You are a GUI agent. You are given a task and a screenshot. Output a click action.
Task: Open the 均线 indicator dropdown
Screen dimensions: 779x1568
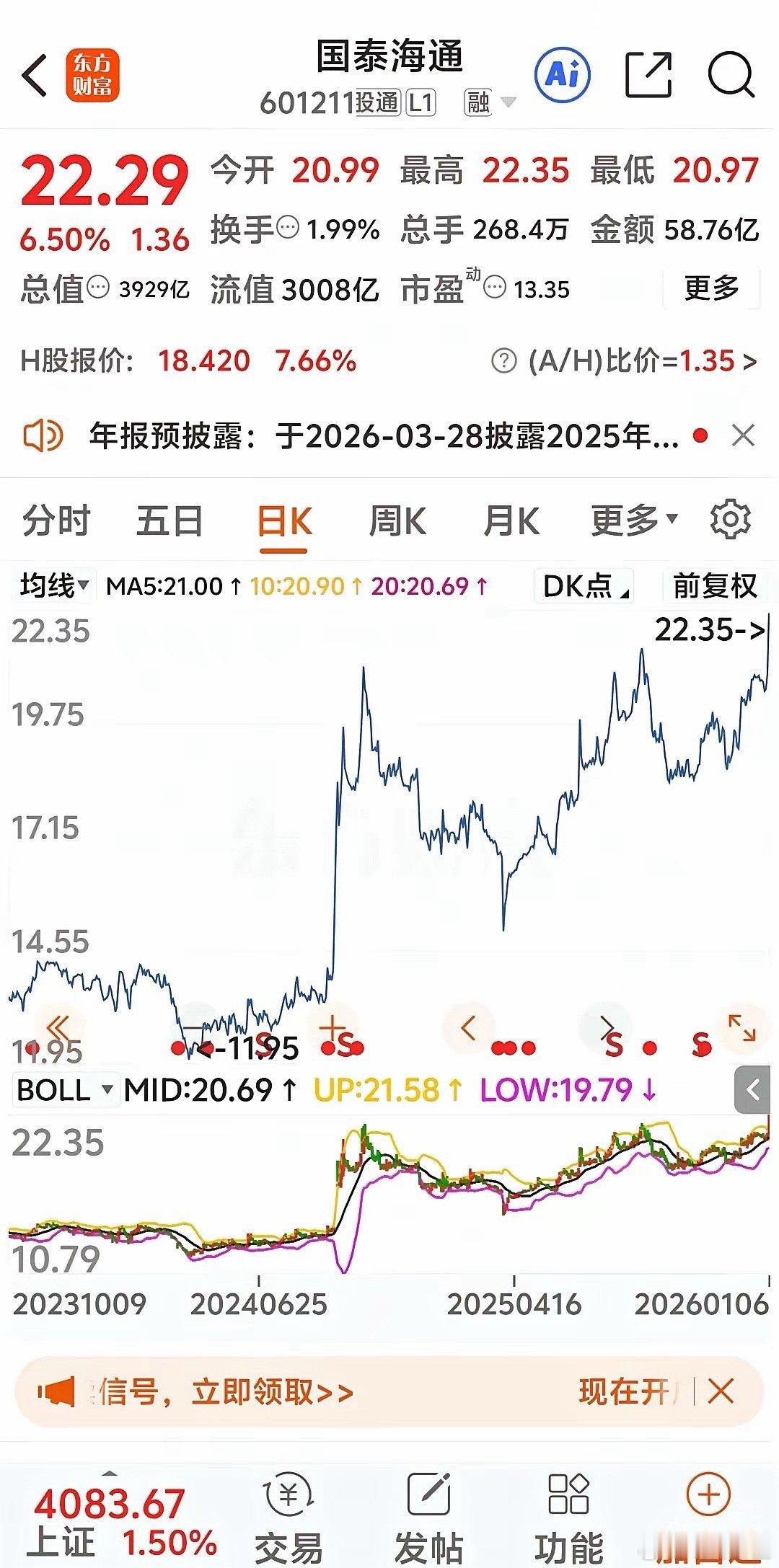54,586
